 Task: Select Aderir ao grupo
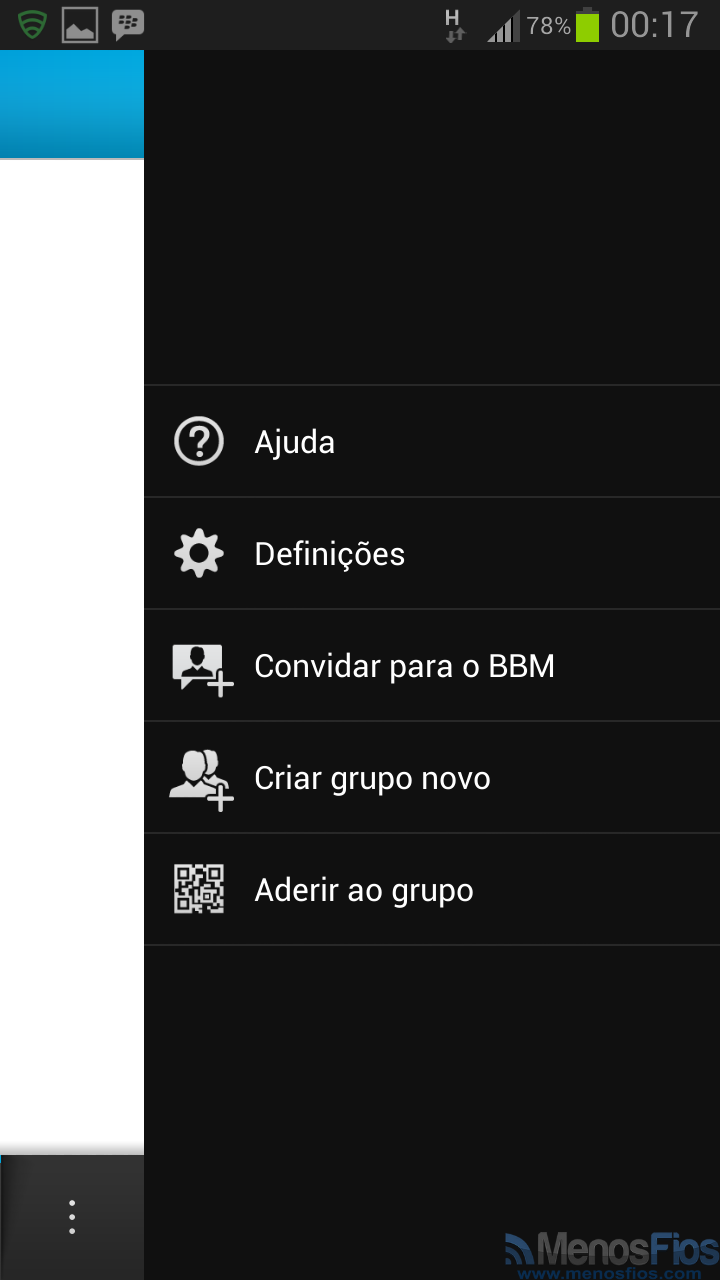(x=432, y=889)
